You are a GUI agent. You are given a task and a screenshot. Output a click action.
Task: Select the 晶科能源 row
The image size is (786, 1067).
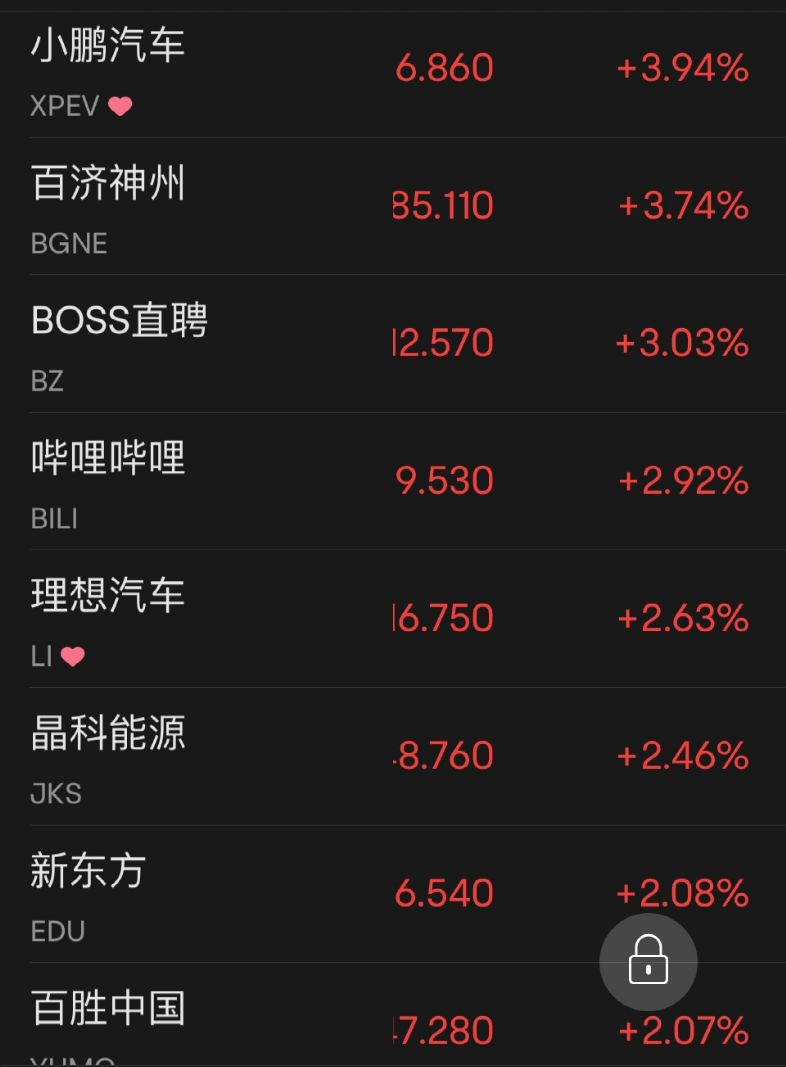pos(107,734)
